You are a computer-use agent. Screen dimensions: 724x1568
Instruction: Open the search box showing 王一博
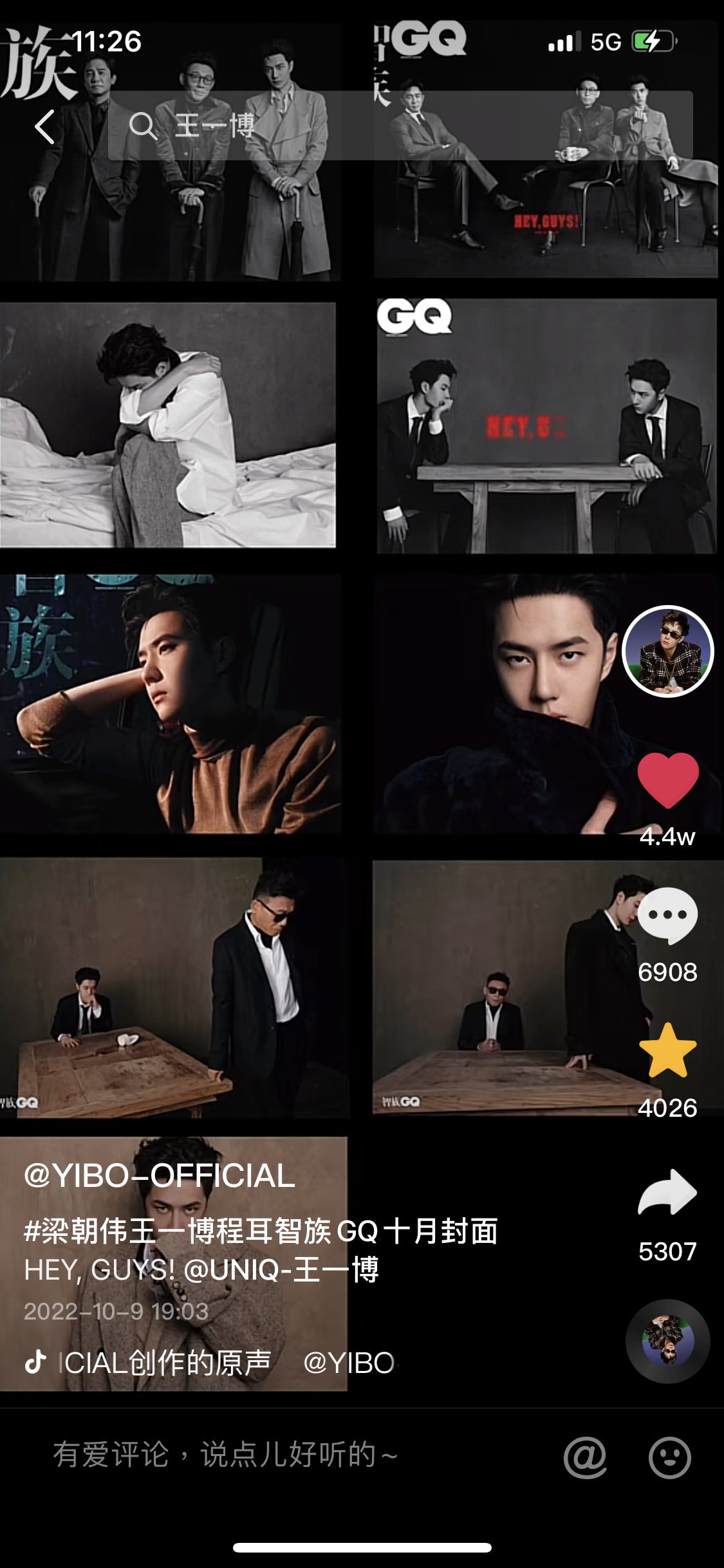(399, 126)
